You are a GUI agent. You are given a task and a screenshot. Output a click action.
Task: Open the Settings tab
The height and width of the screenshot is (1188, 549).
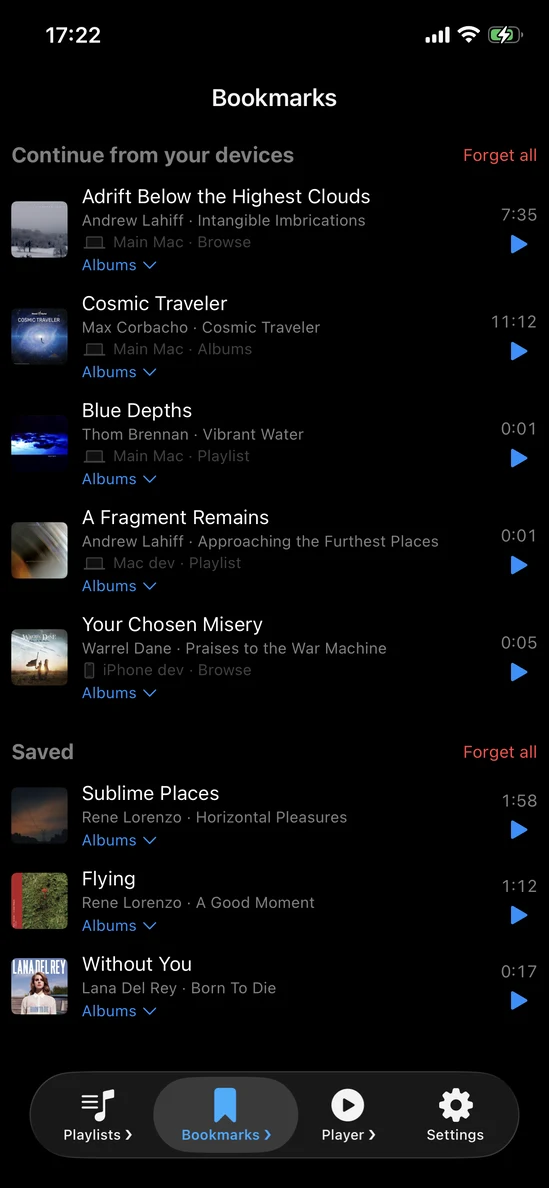(455, 1115)
